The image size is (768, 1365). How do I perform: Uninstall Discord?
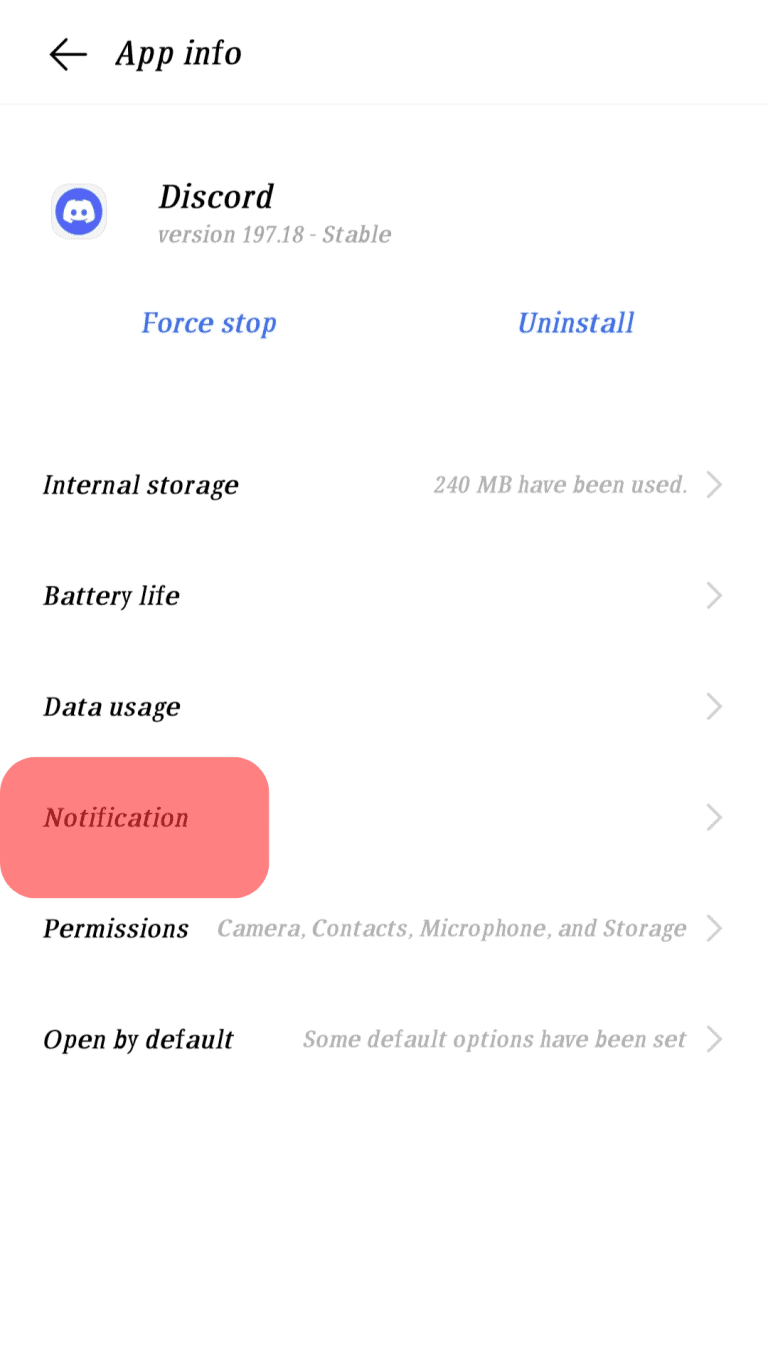(x=575, y=323)
